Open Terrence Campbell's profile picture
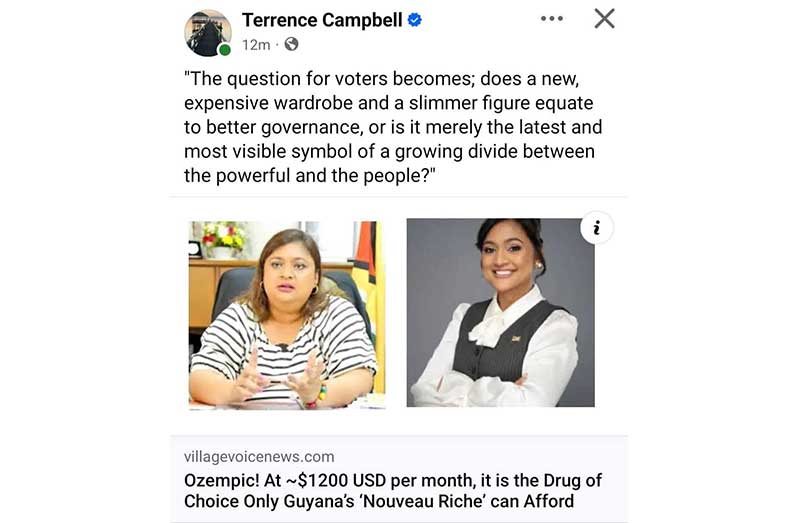Viewport: 798px width, 523px height. (x=208, y=33)
